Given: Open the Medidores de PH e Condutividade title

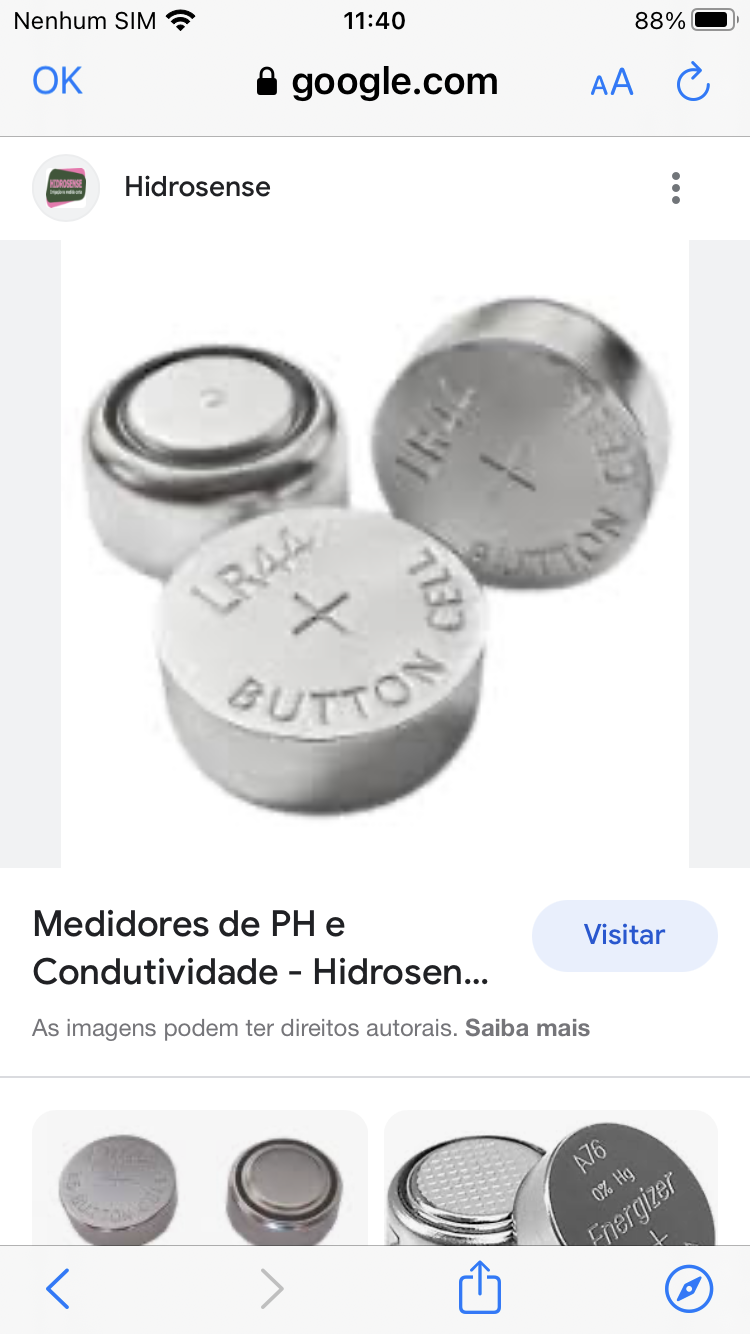Looking at the screenshot, I should tap(260, 947).
